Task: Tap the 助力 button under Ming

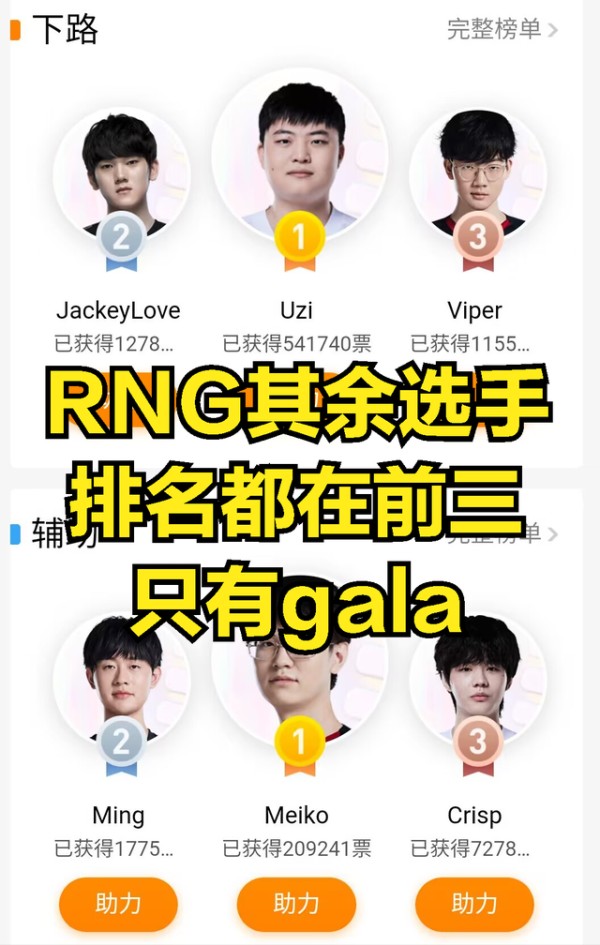Action: pyautogui.click(x=119, y=905)
